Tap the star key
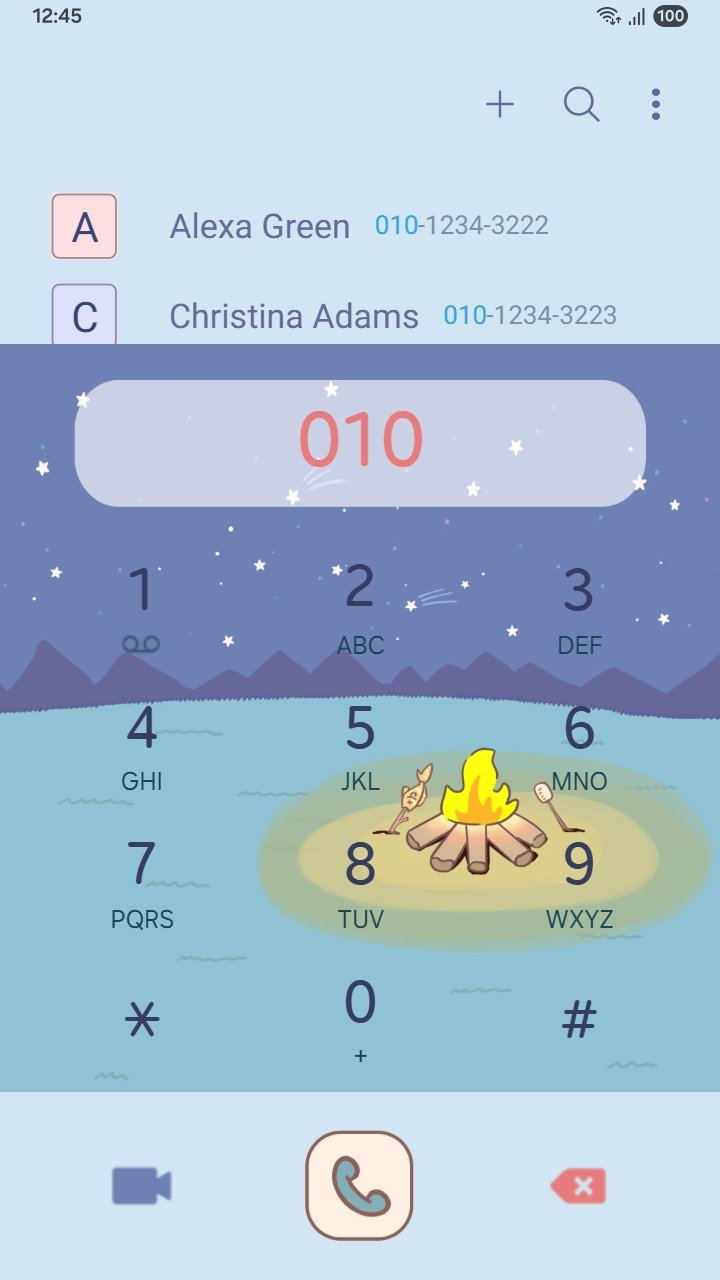 (x=141, y=1020)
